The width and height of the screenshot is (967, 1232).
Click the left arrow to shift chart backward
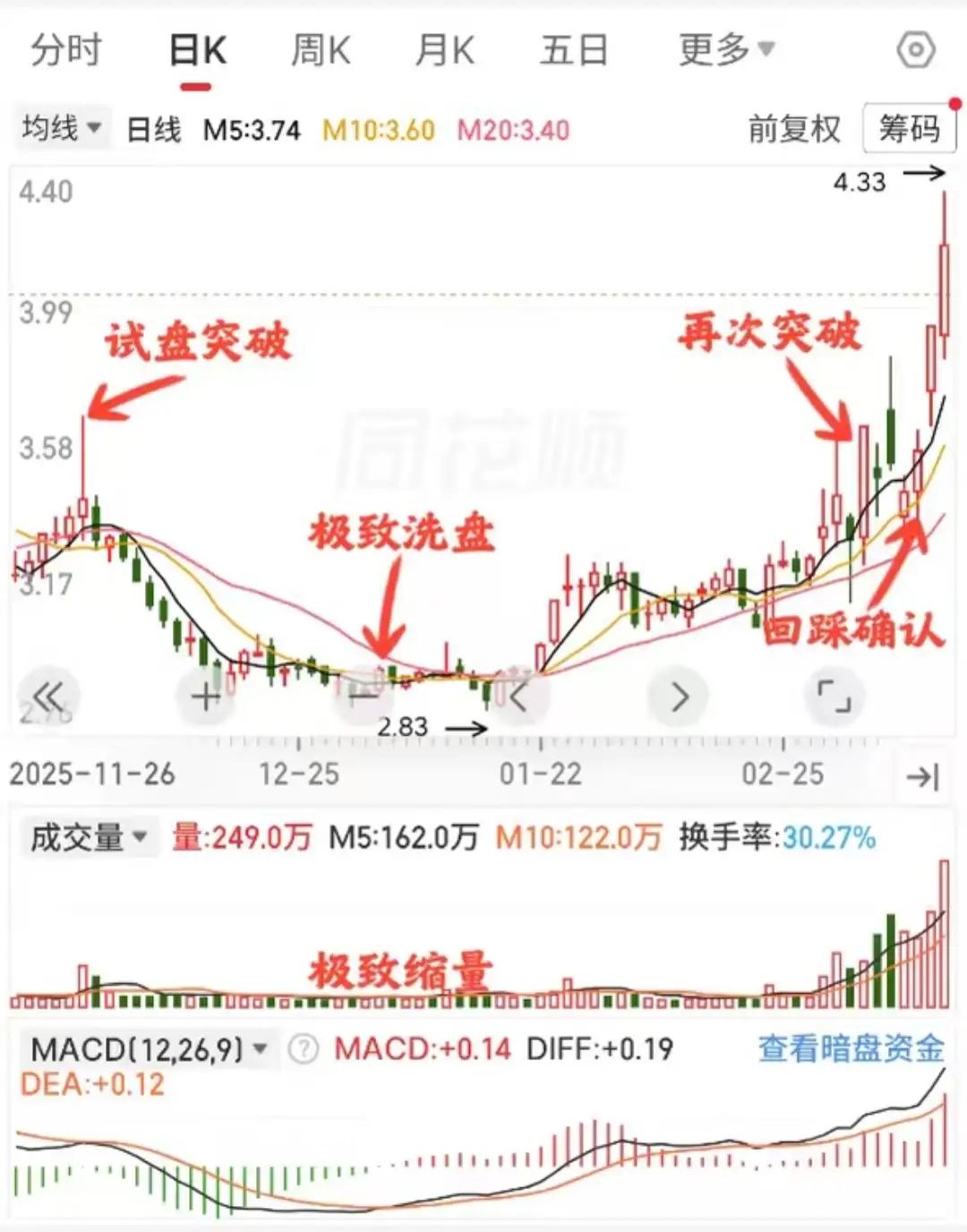(x=519, y=694)
